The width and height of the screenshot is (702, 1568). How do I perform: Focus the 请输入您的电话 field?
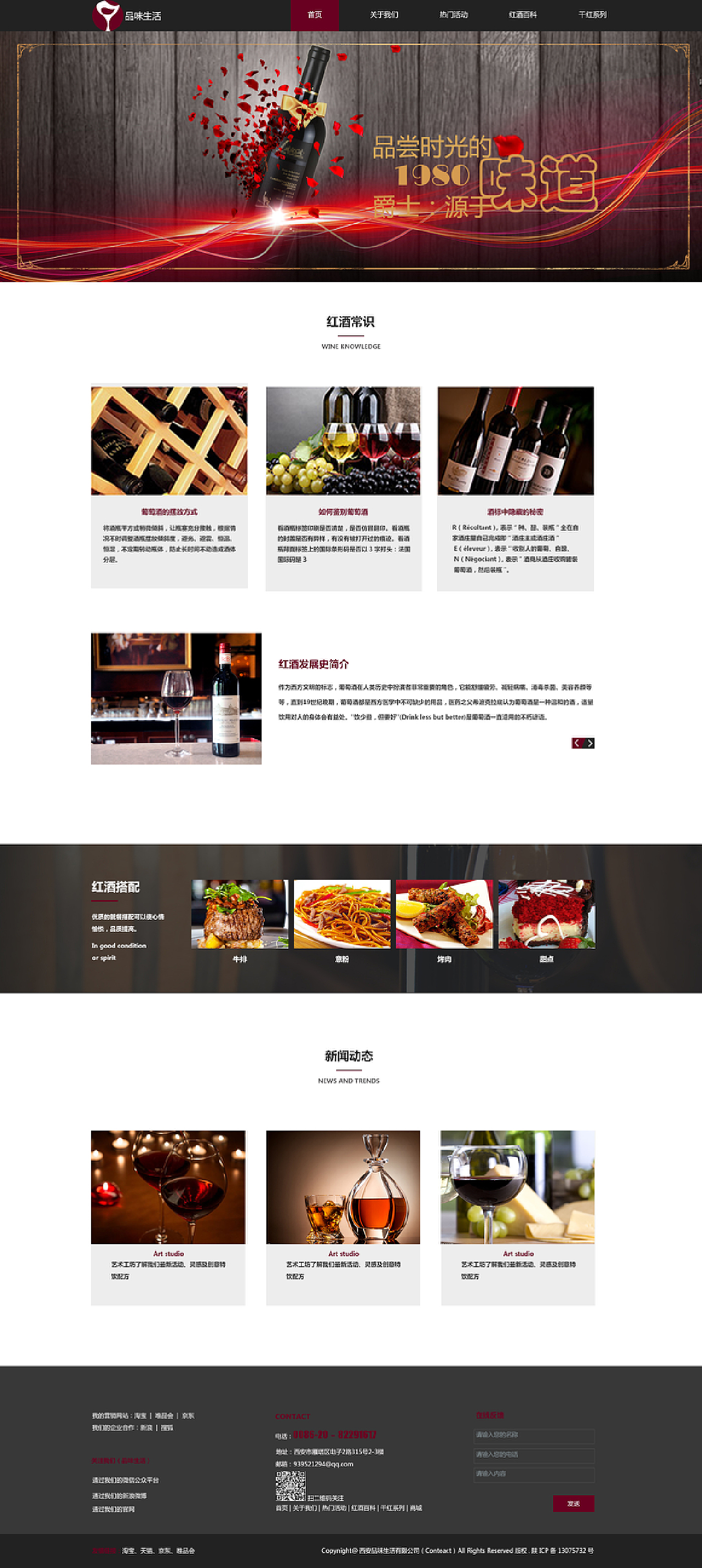pos(534,1455)
